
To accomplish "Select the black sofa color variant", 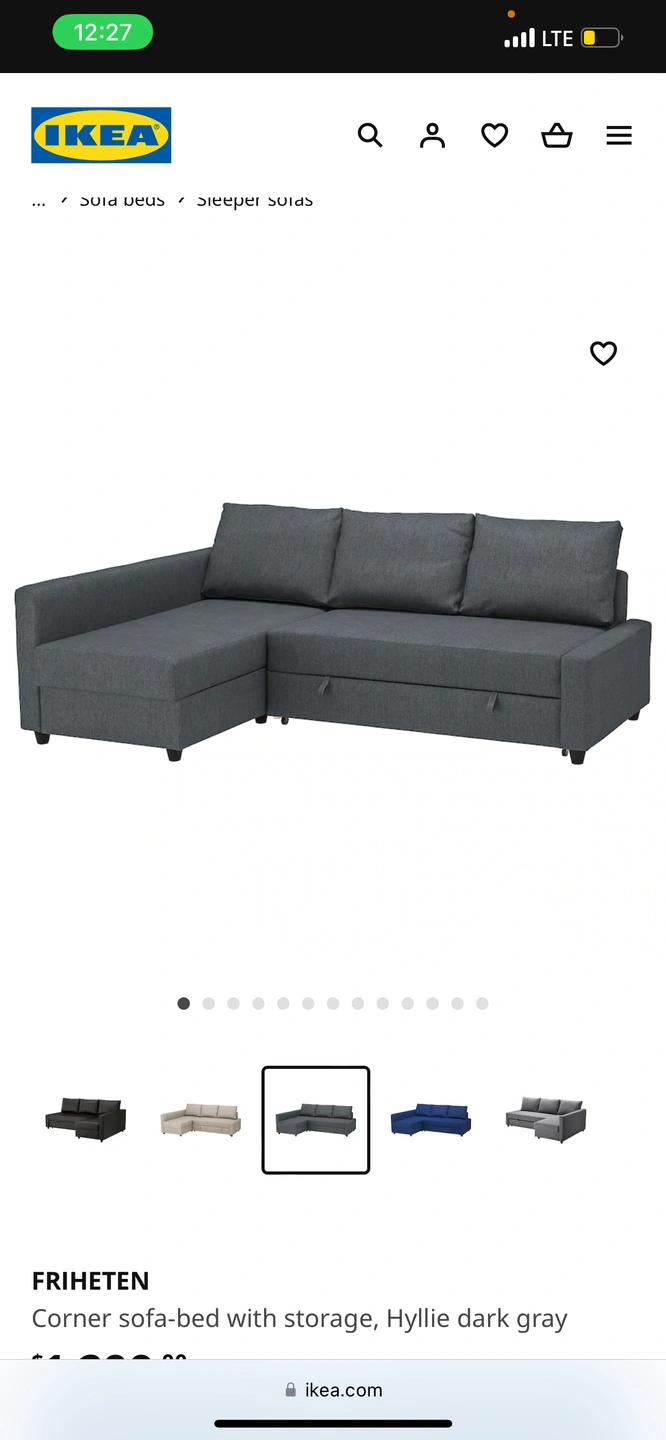I will pos(86,1119).
